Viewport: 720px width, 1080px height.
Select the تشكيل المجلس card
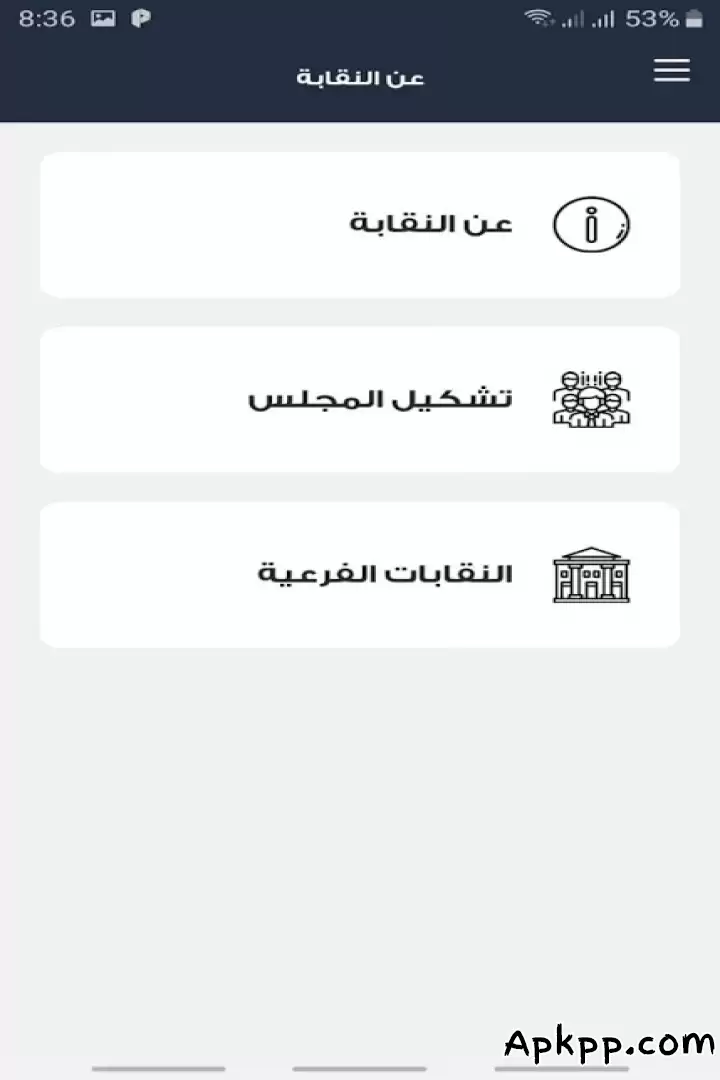pos(360,399)
